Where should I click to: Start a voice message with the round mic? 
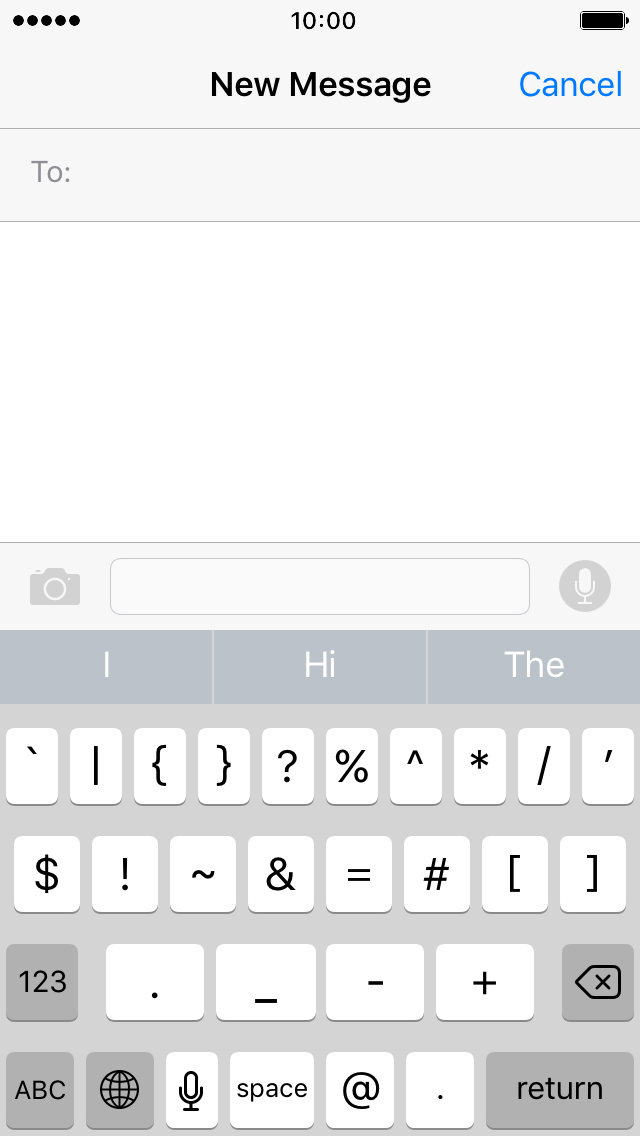pyautogui.click(x=585, y=586)
